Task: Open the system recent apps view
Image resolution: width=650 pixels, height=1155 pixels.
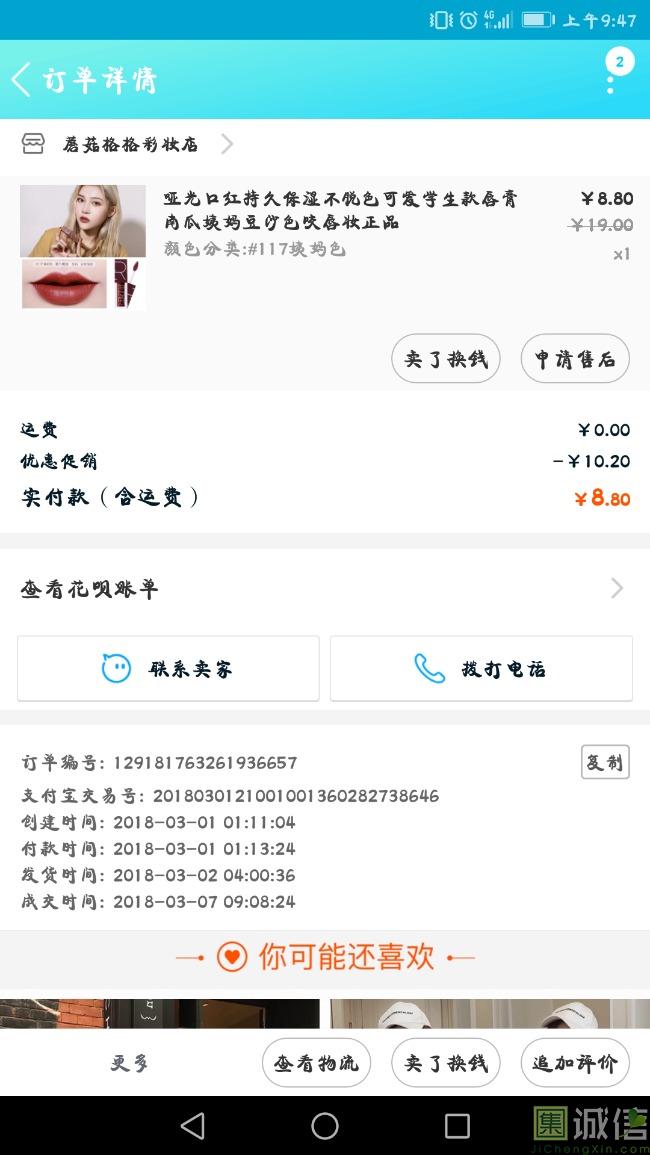Action: [x=457, y=1126]
